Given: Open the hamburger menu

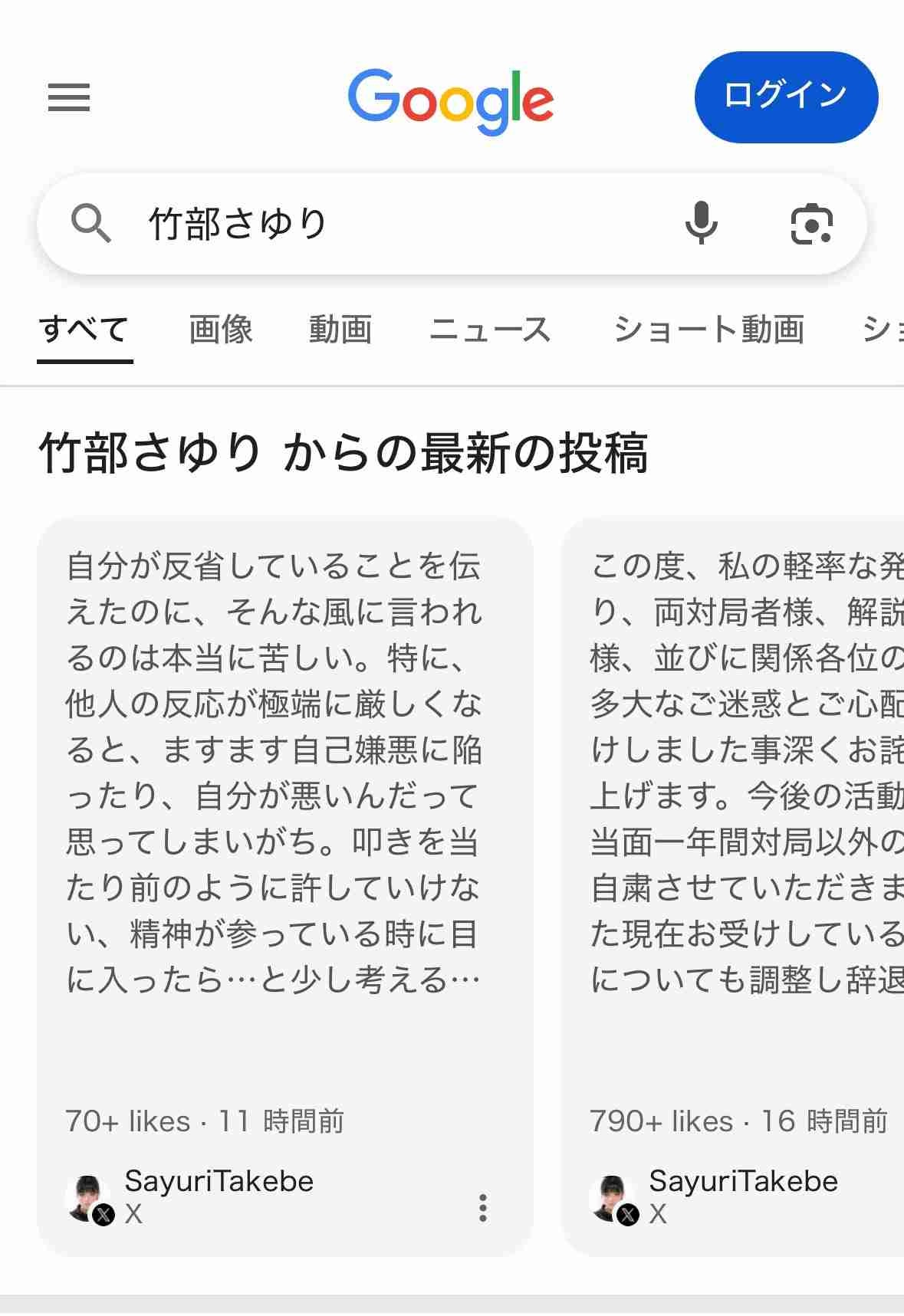Looking at the screenshot, I should click(69, 97).
